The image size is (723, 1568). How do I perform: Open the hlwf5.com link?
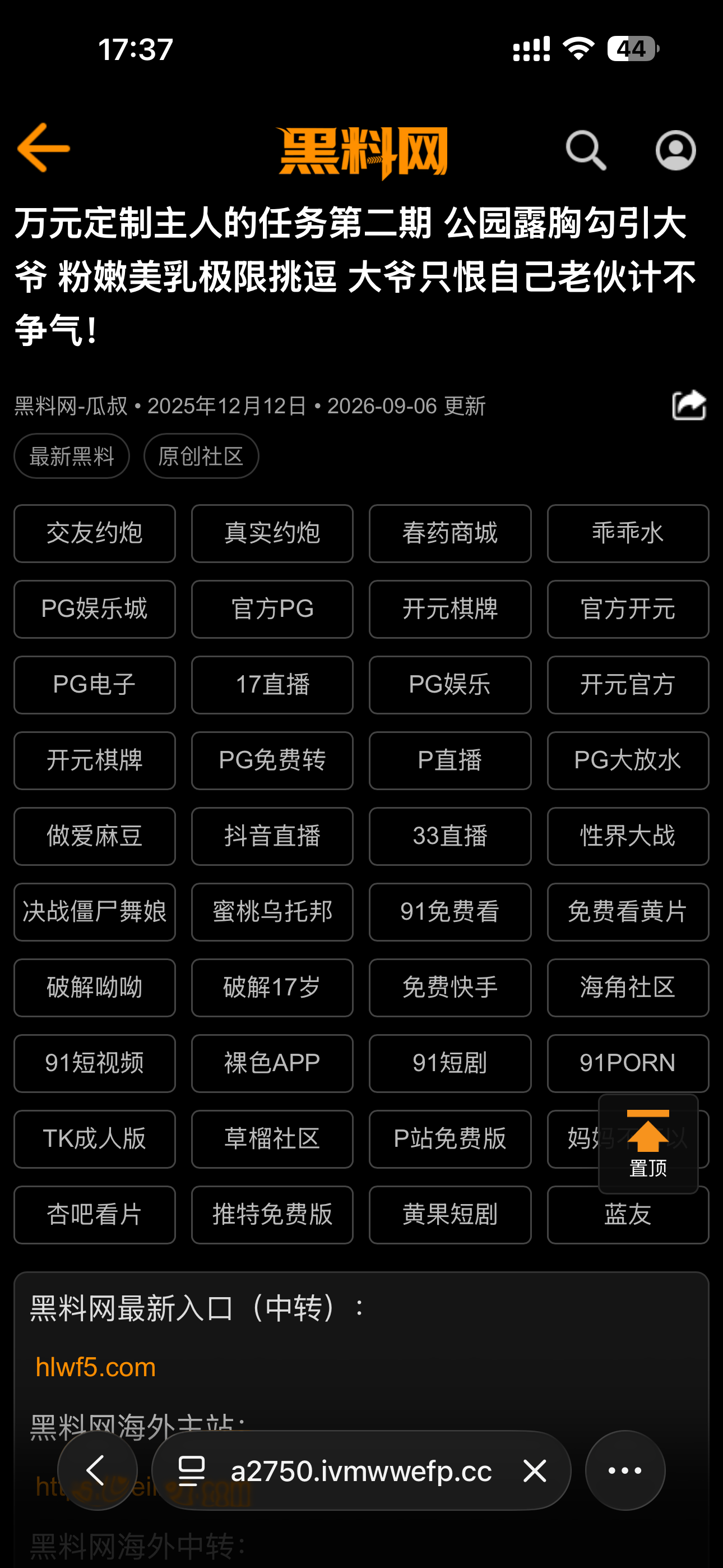point(95,1367)
